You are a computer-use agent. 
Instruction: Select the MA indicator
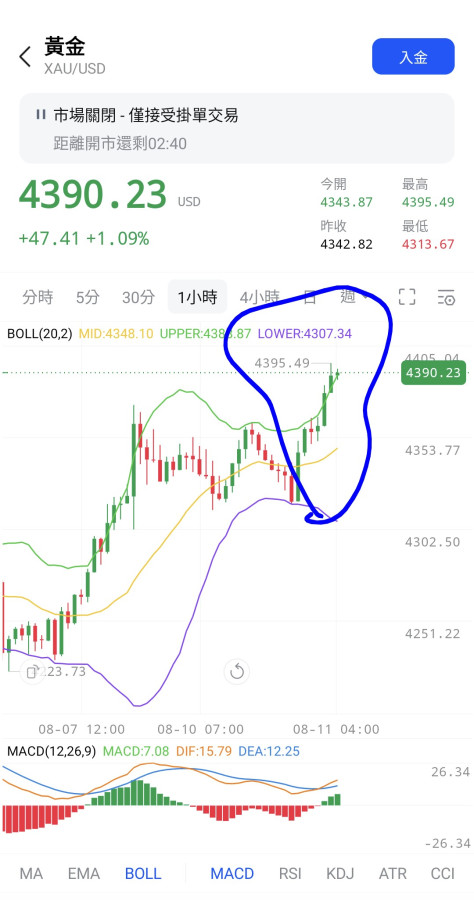click(31, 874)
